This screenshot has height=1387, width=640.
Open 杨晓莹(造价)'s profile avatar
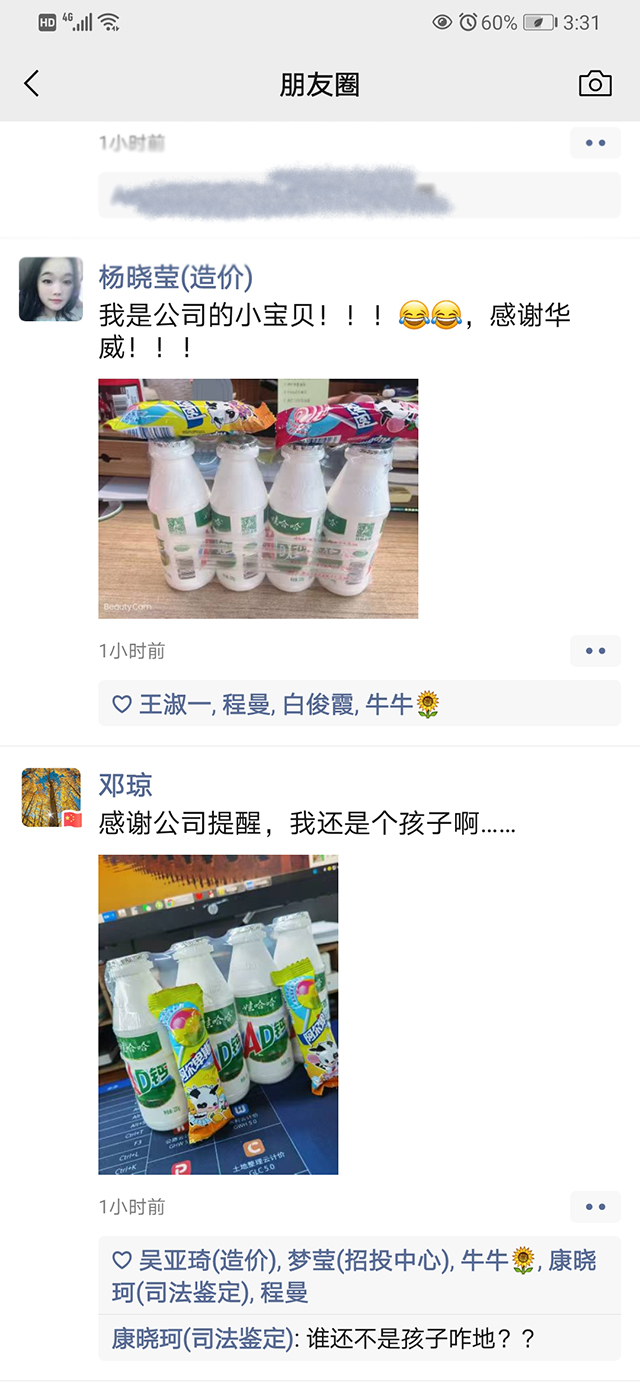pyautogui.click(x=51, y=289)
